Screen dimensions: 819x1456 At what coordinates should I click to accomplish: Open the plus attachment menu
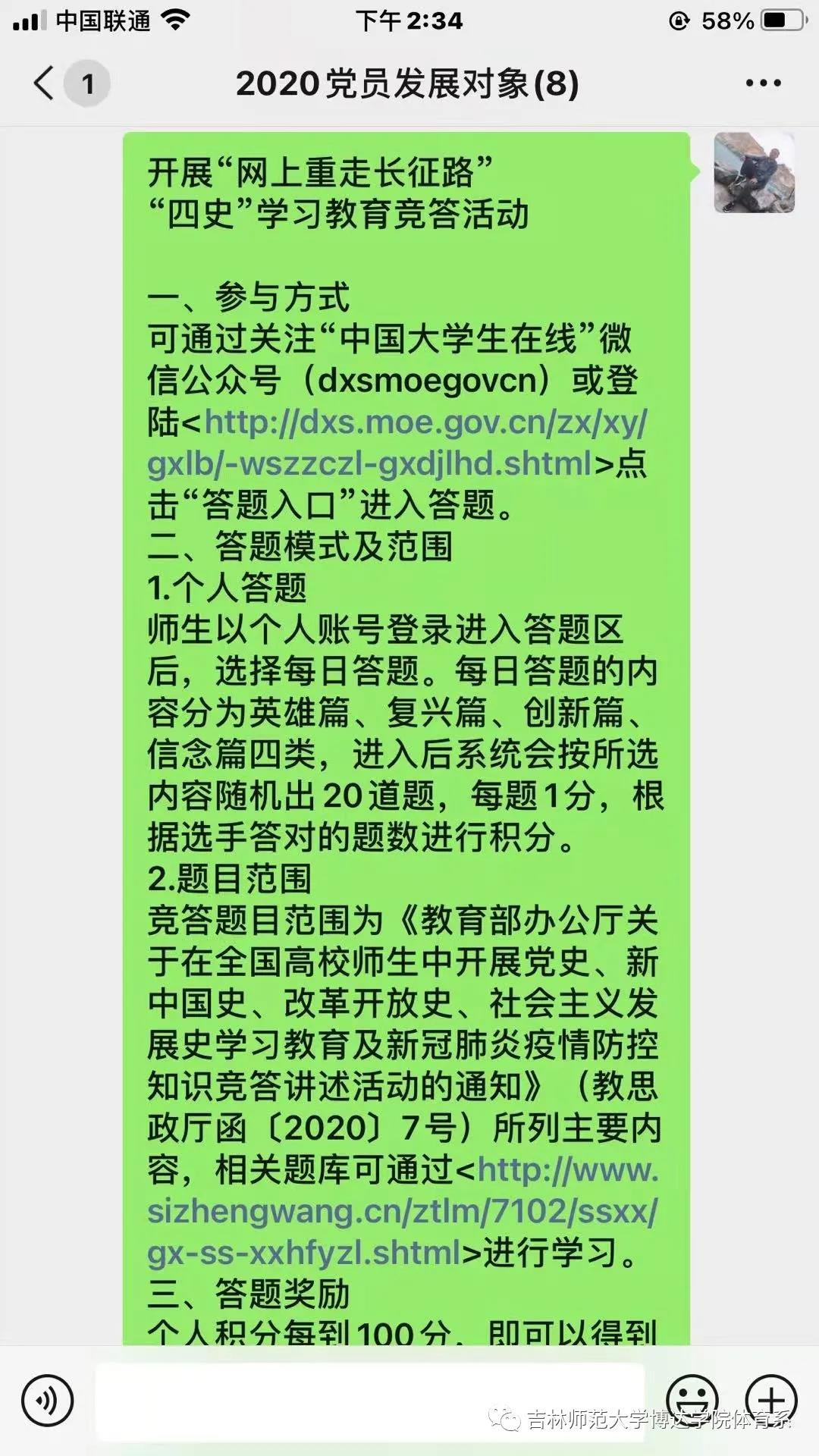pos(771,1400)
